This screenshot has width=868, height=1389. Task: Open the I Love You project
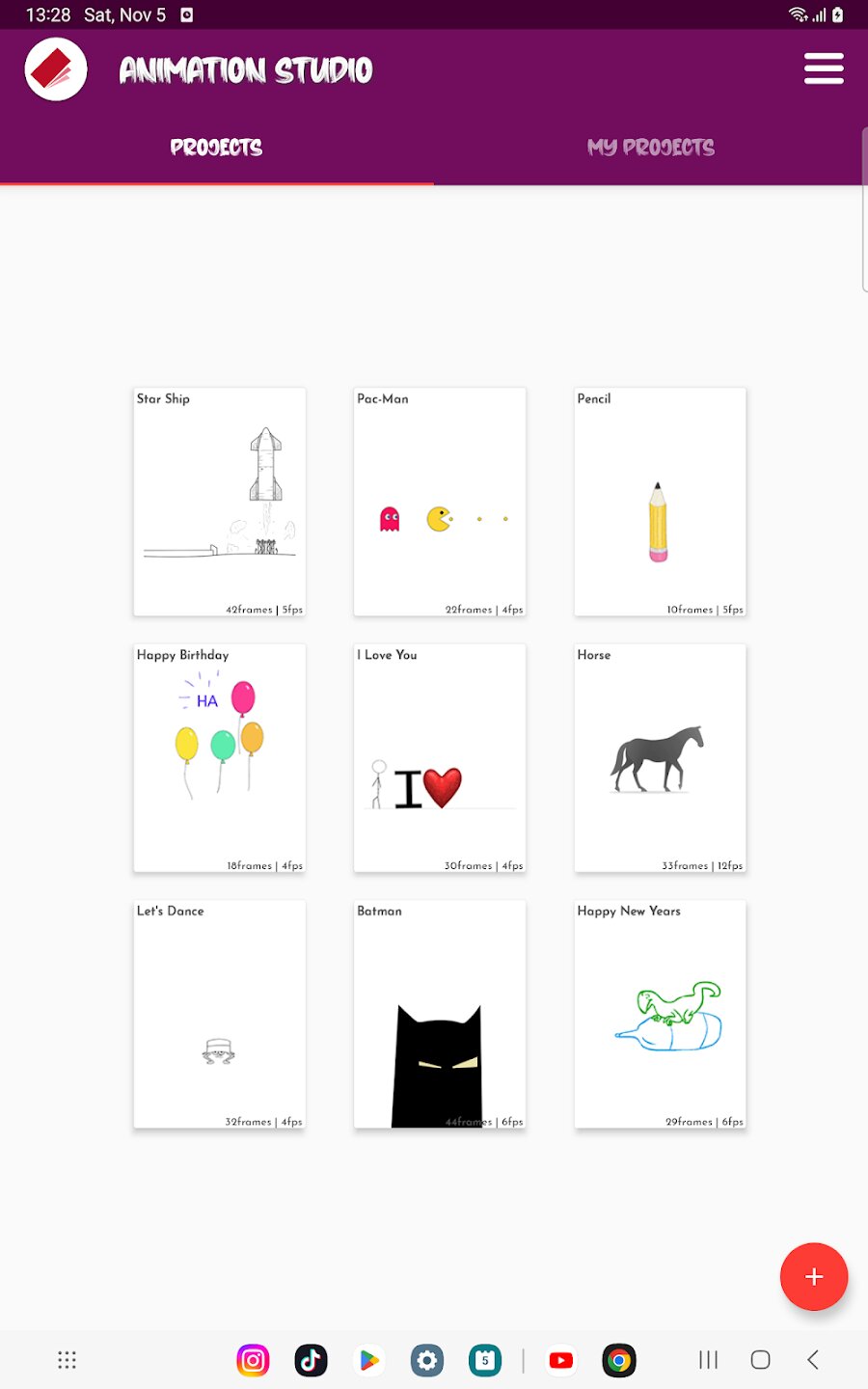pyautogui.click(x=440, y=758)
